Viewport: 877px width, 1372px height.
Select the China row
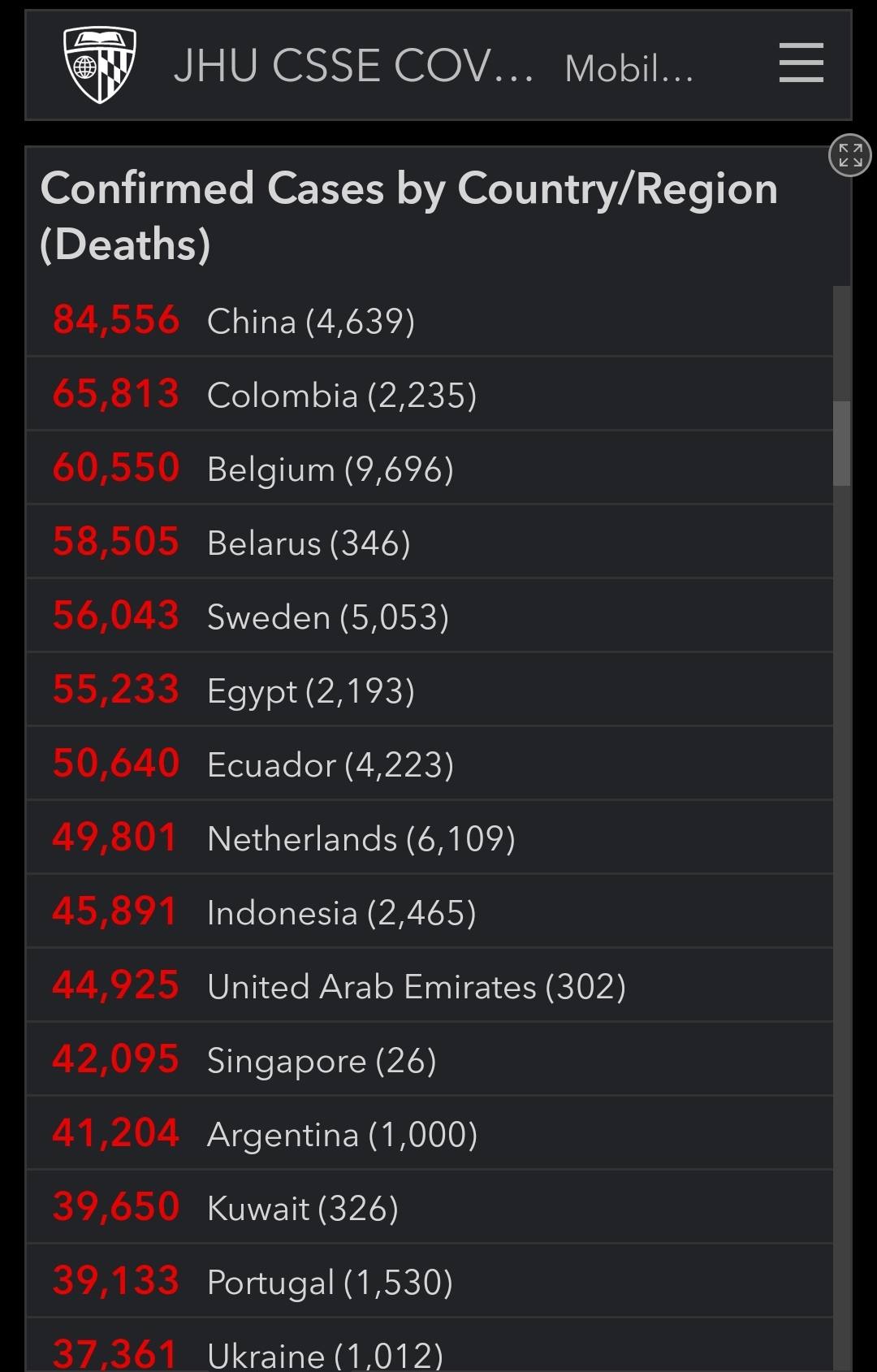pyautogui.click(x=430, y=320)
